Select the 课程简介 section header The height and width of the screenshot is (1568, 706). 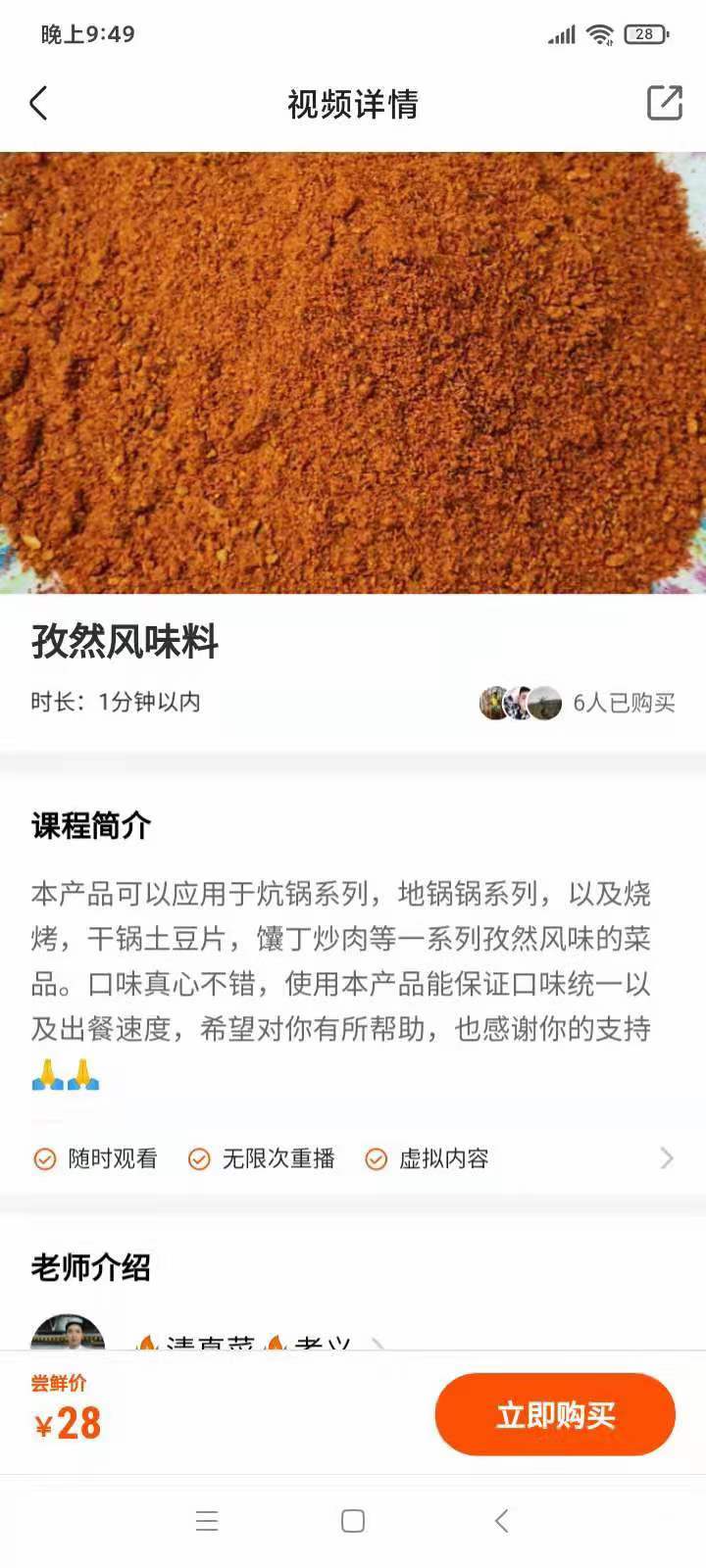(x=90, y=826)
